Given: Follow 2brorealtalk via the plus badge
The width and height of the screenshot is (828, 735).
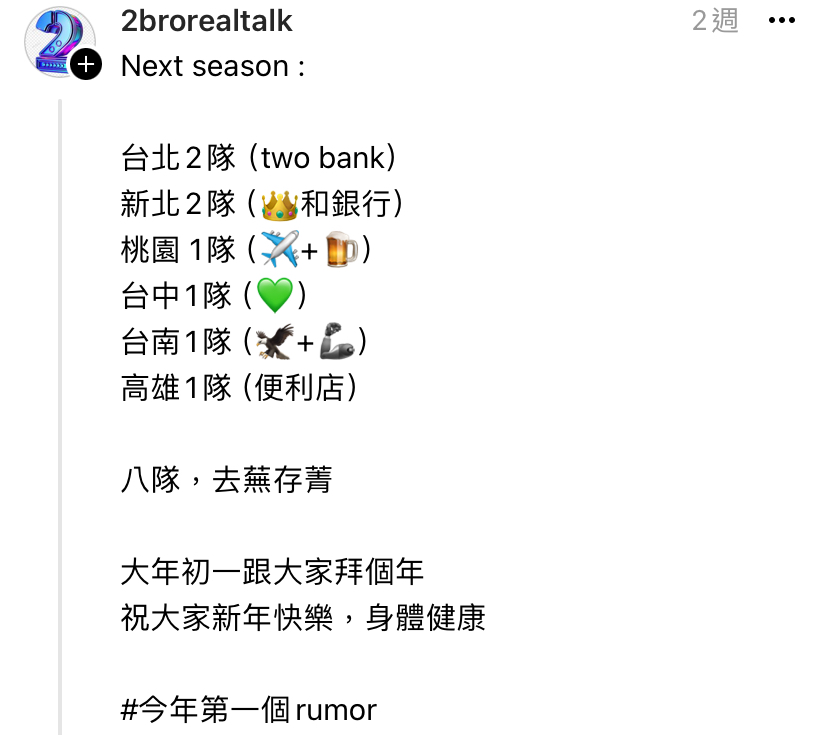Looking at the screenshot, I should click(87, 66).
